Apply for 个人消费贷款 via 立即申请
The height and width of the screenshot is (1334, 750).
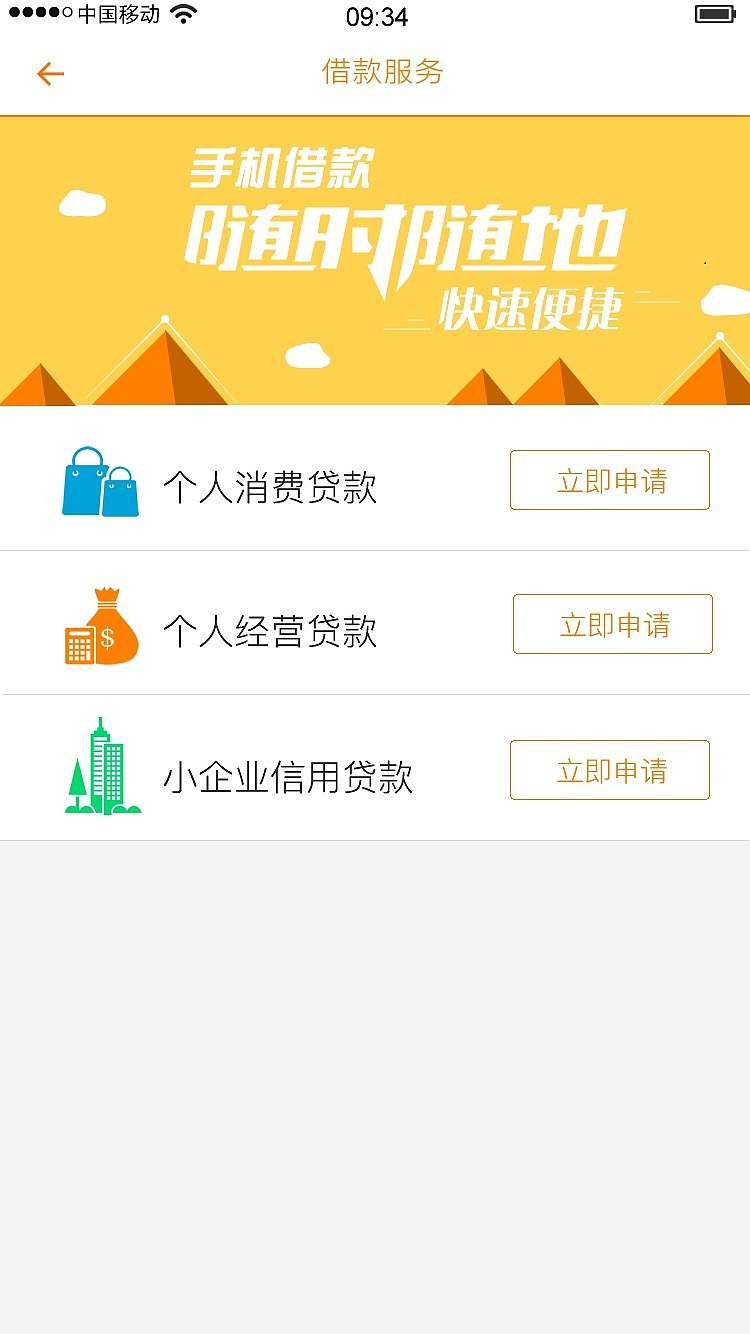pyautogui.click(x=609, y=480)
